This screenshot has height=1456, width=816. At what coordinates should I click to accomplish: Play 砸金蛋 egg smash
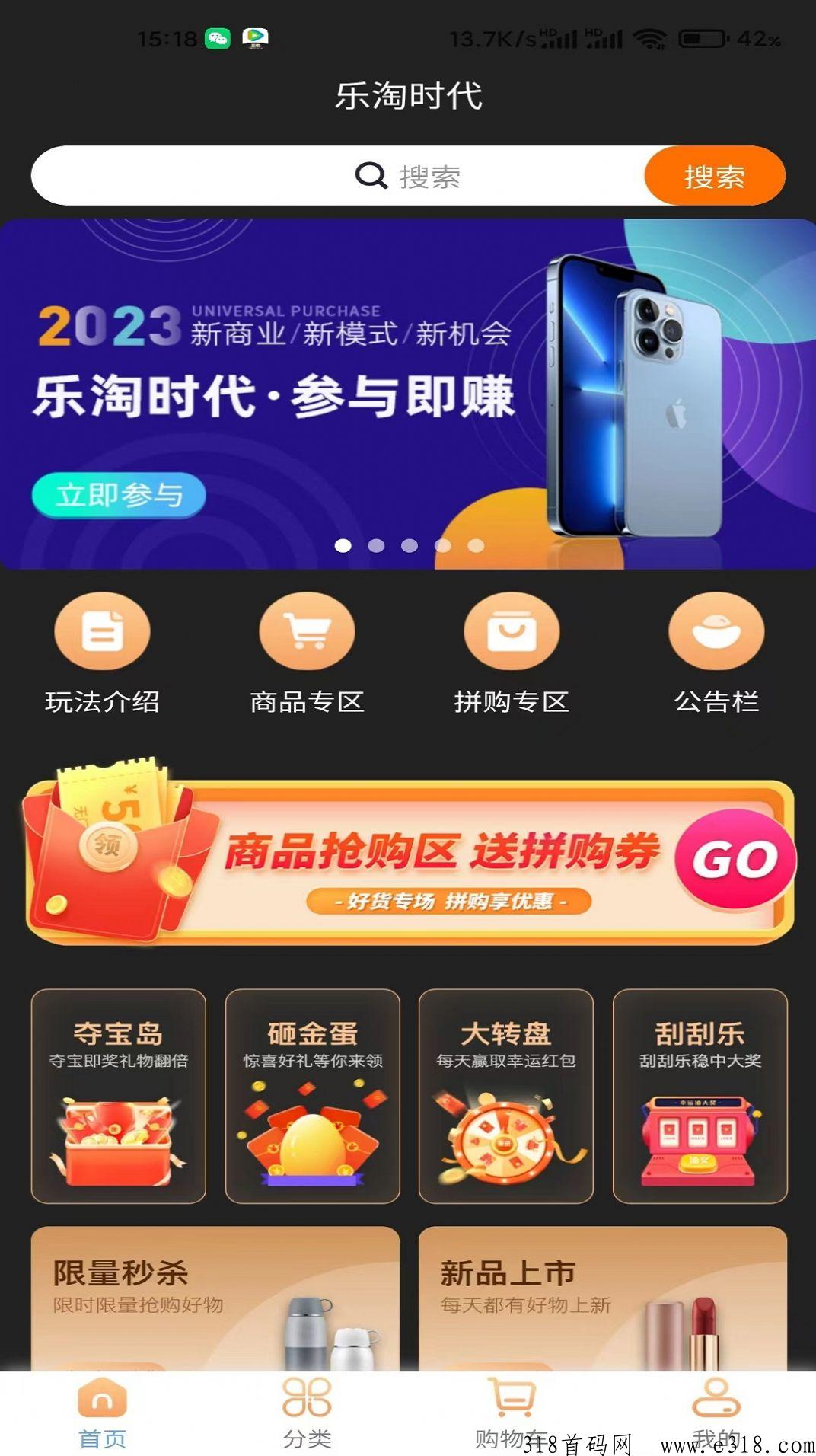(312, 1095)
